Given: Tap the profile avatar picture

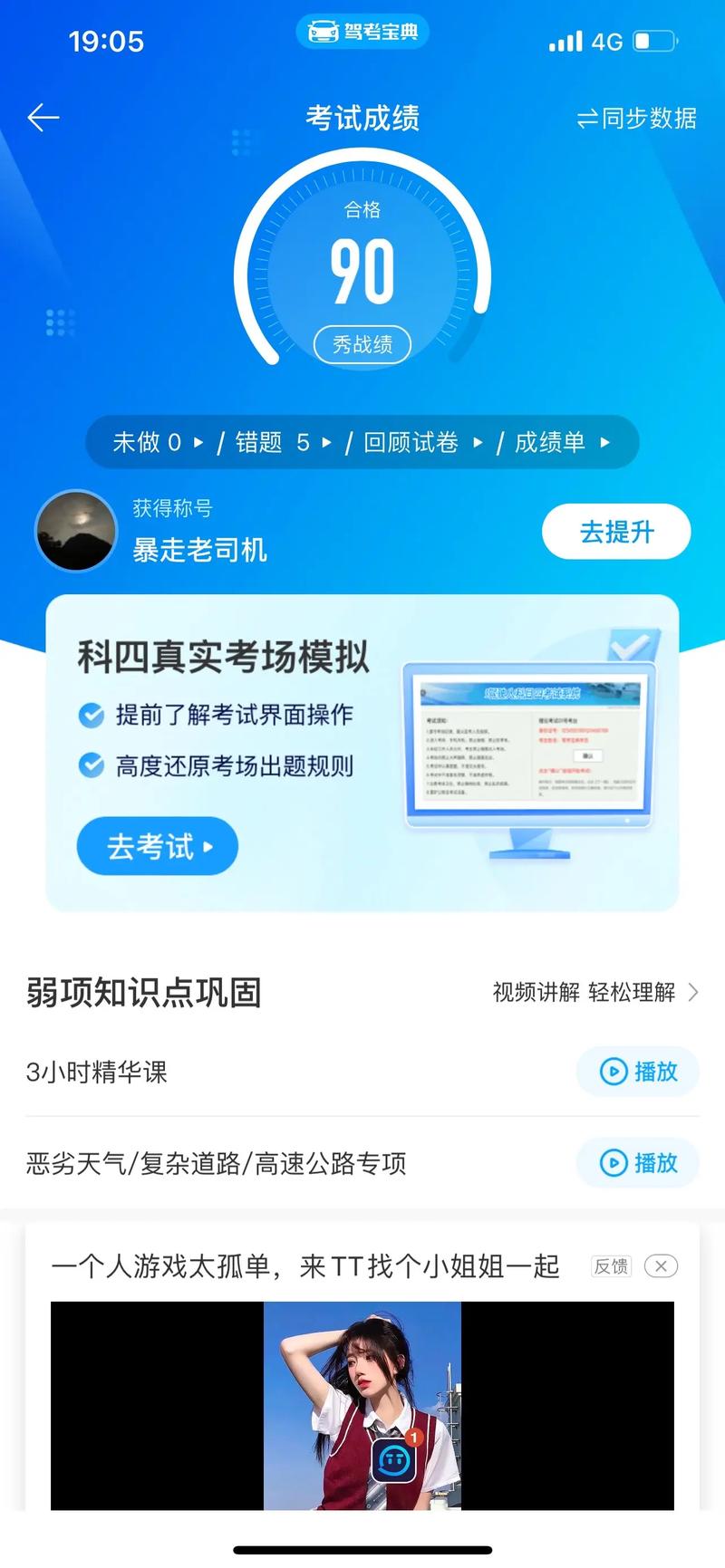Looking at the screenshot, I should (76, 531).
